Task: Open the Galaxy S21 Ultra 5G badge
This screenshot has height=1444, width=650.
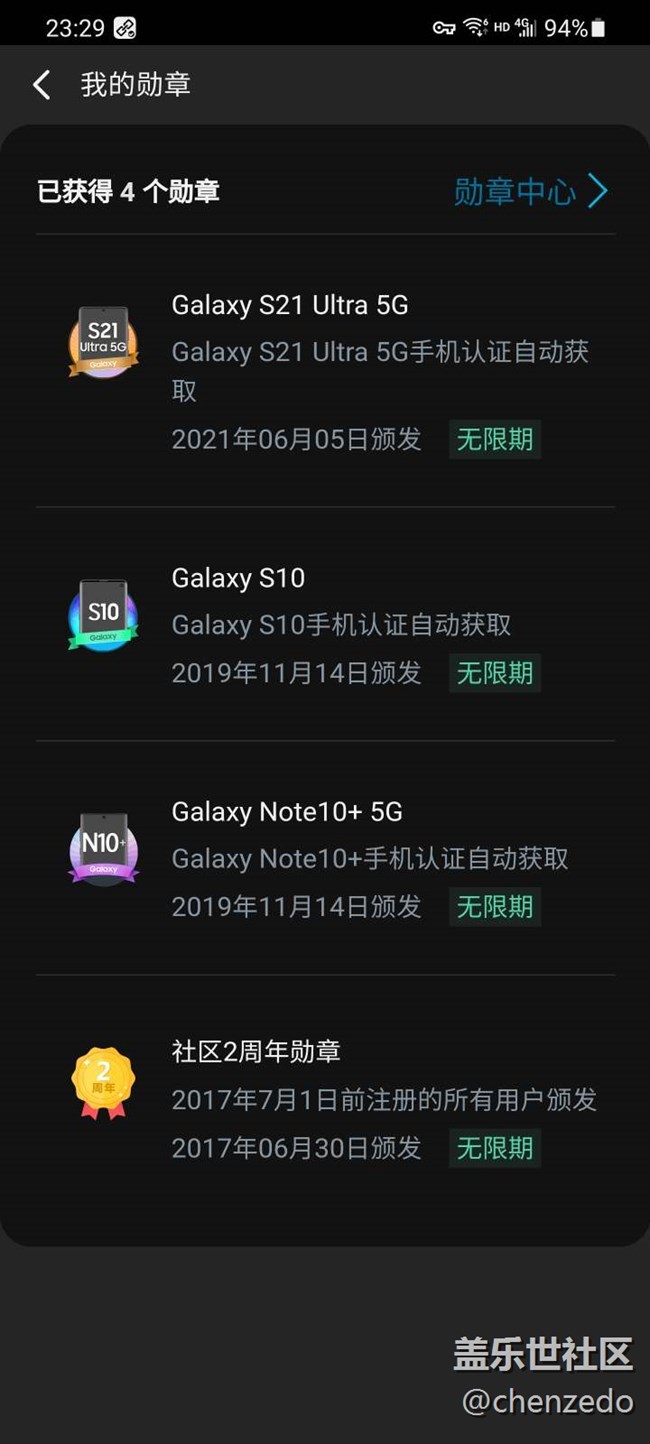Action: [326, 371]
